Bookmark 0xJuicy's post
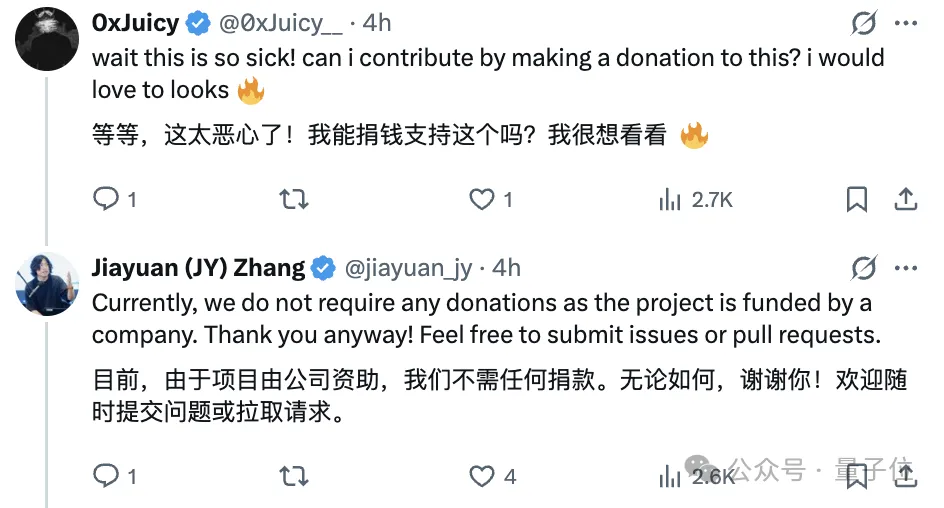The image size is (944, 508). [857, 200]
